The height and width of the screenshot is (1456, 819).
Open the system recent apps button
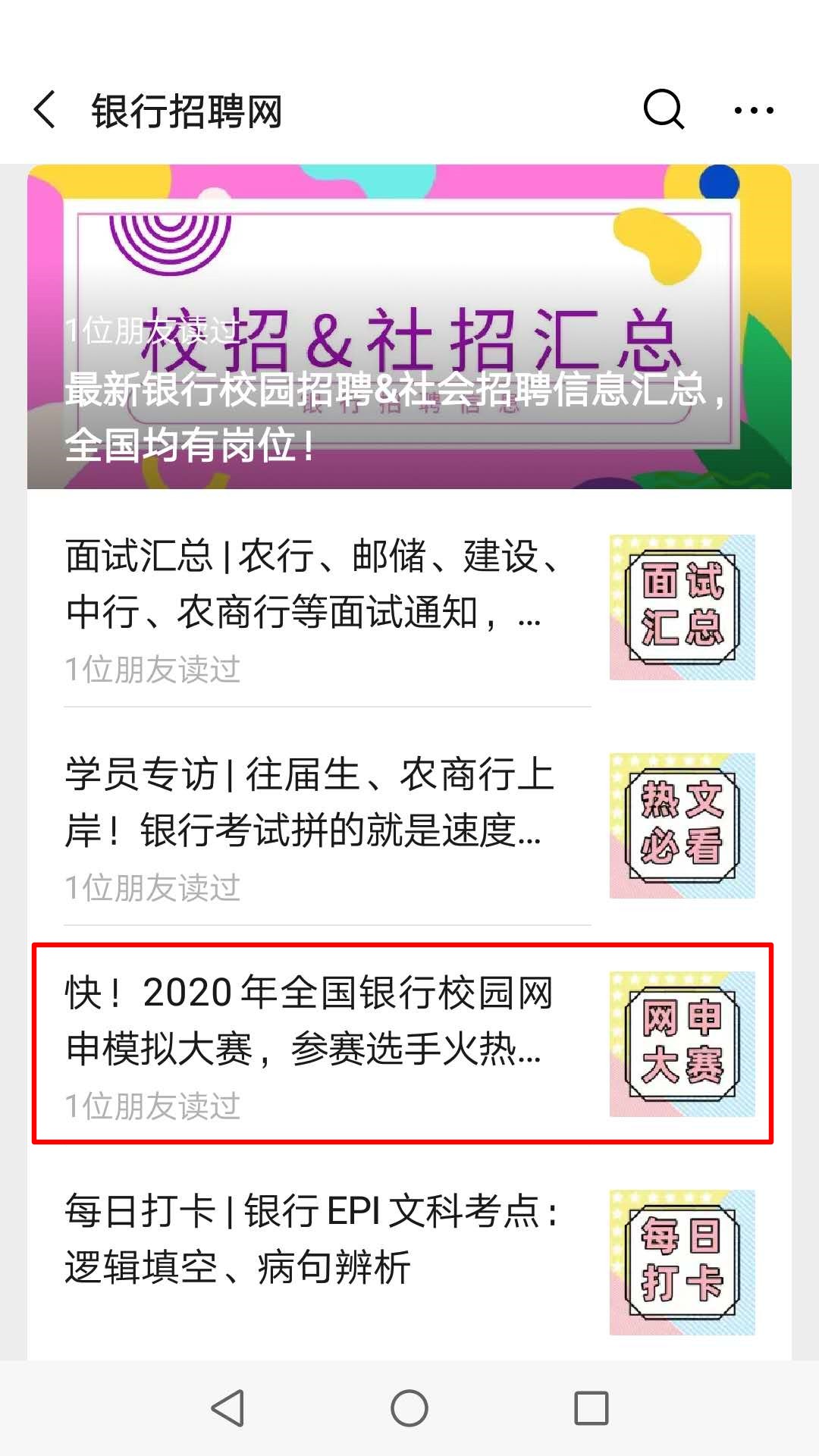[x=591, y=1409]
